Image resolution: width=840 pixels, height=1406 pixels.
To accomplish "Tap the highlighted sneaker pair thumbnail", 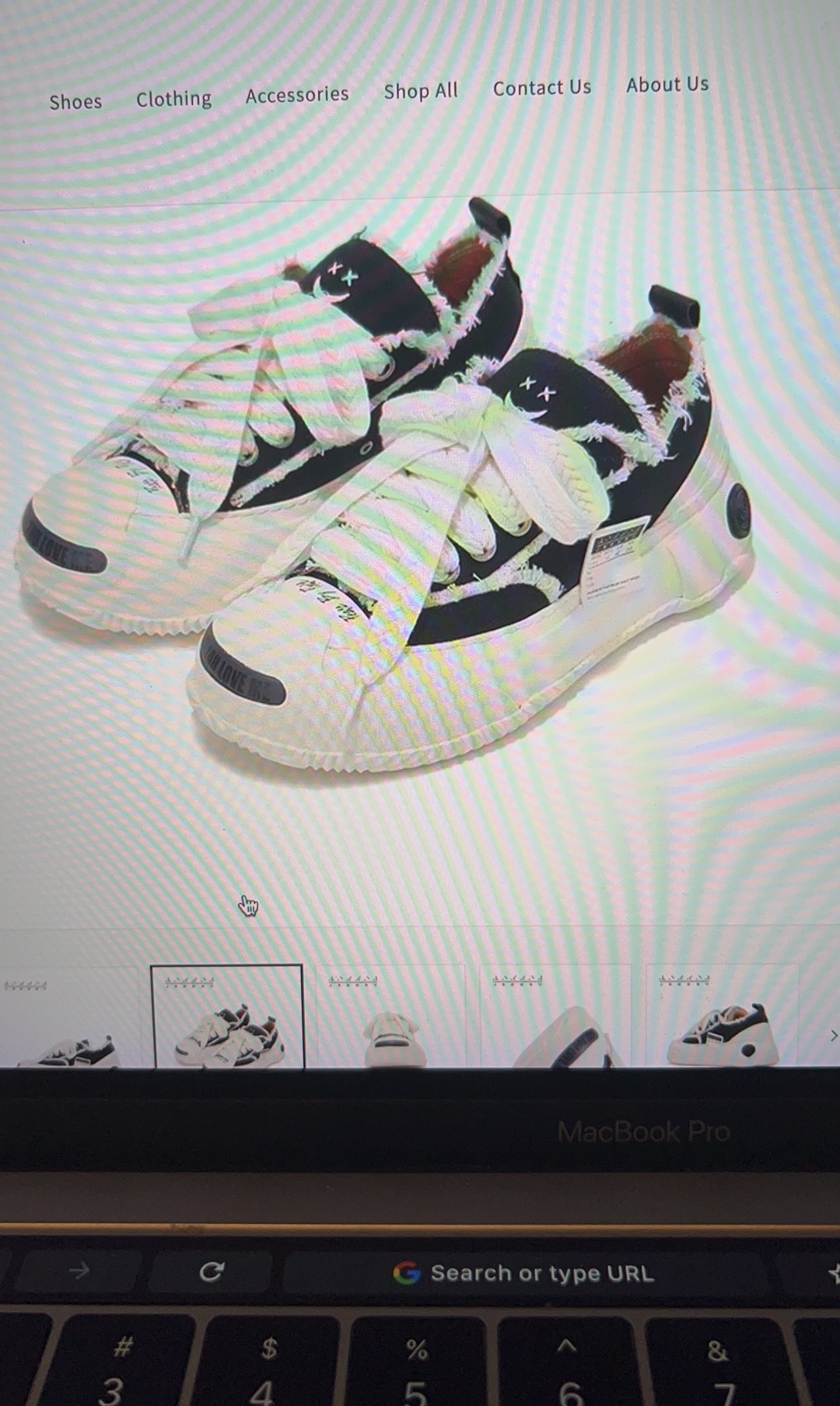I will [x=226, y=1018].
